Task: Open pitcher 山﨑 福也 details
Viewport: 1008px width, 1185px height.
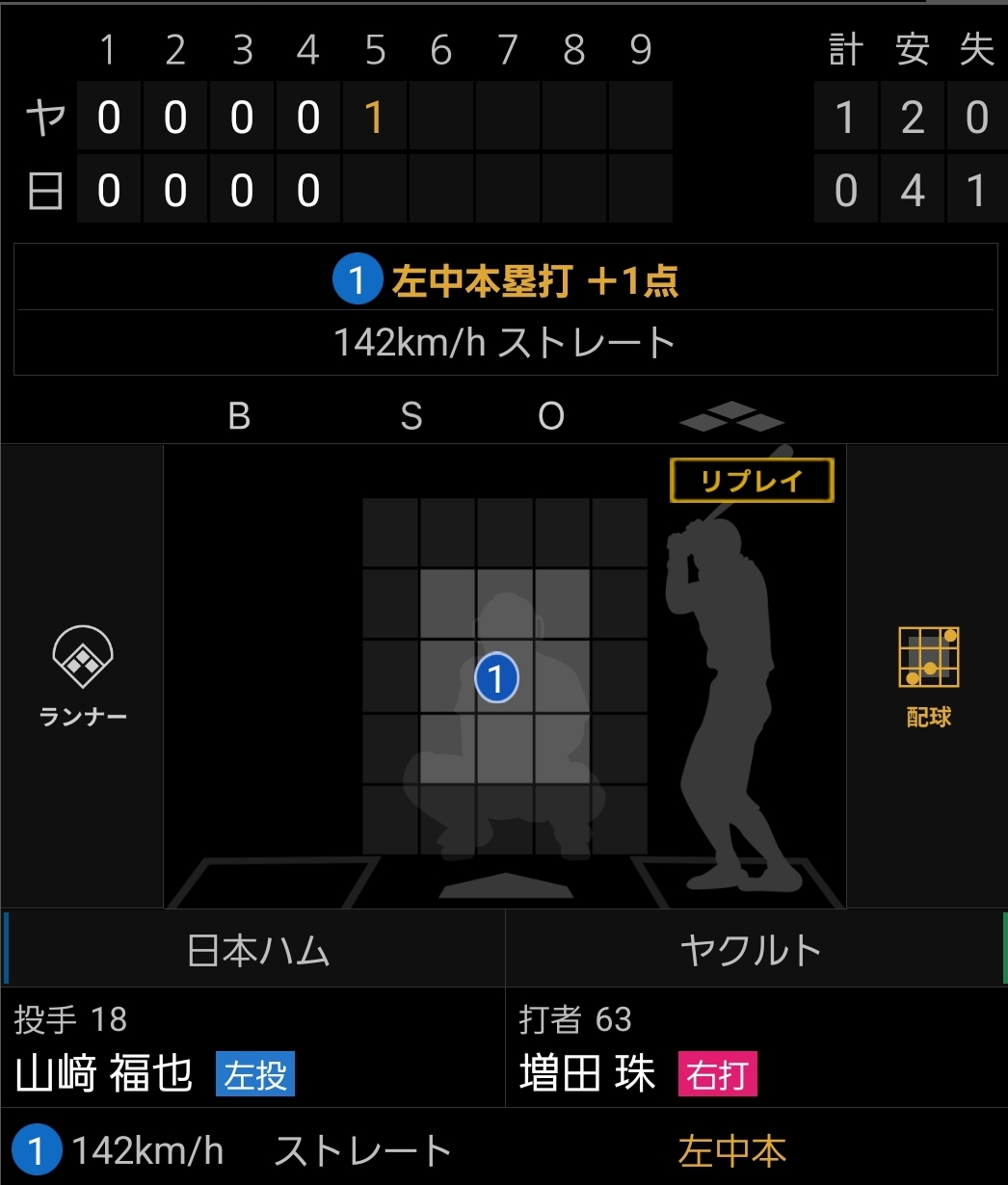Action: coord(104,1073)
